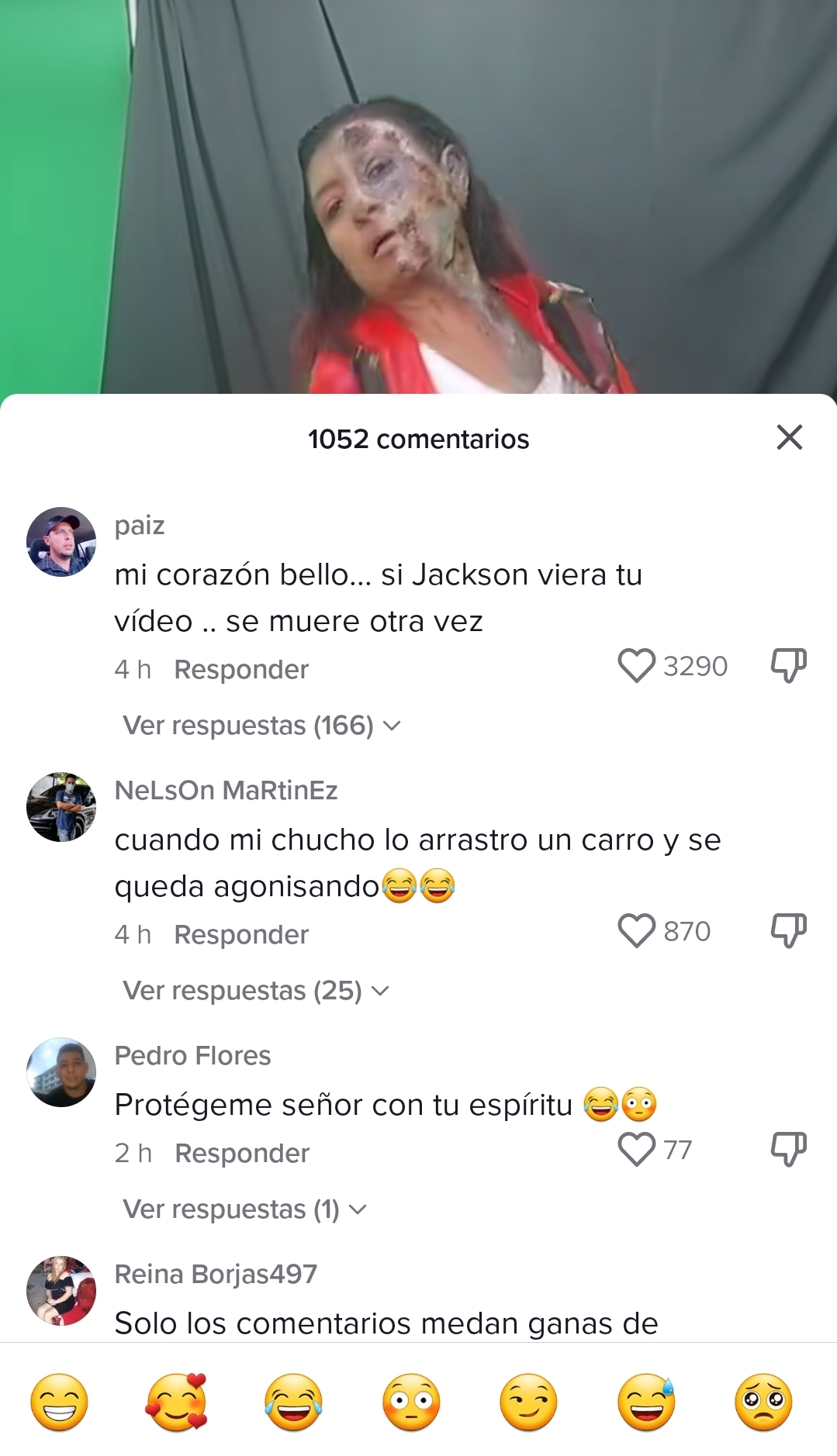Show the 1 reply to Pedro Flores

click(x=244, y=1209)
